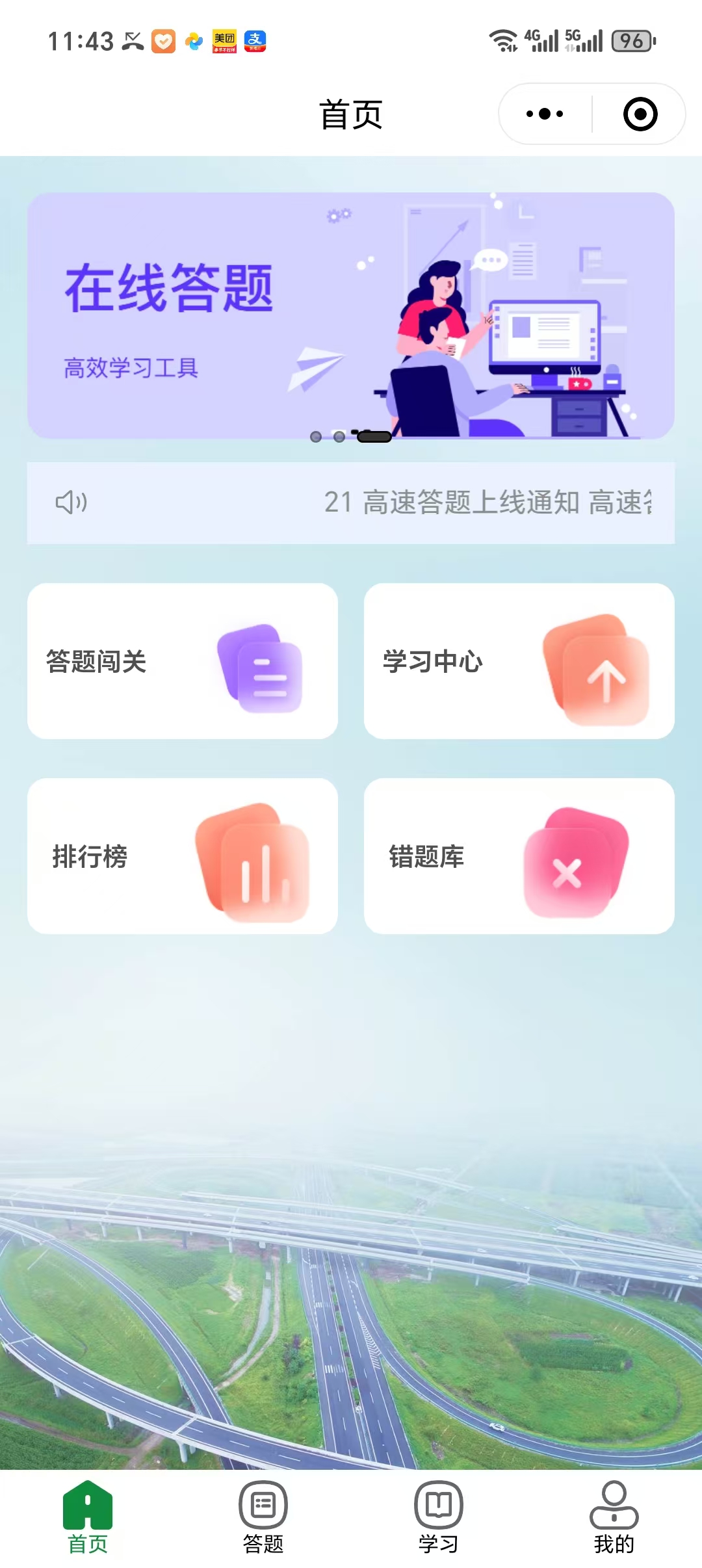This screenshot has height=1568, width=702.
Task: Open the 在线答题 banner
Action: (350, 316)
